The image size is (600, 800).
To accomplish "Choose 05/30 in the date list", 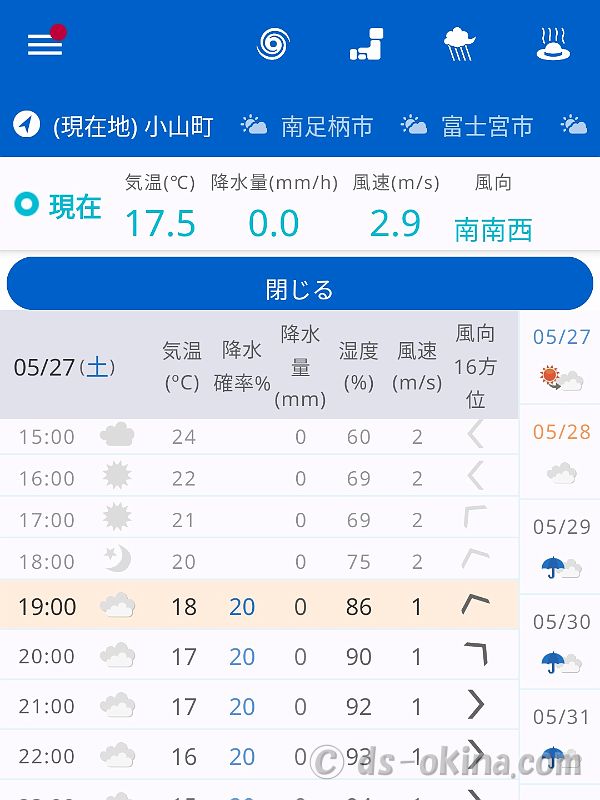I will [561, 642].
